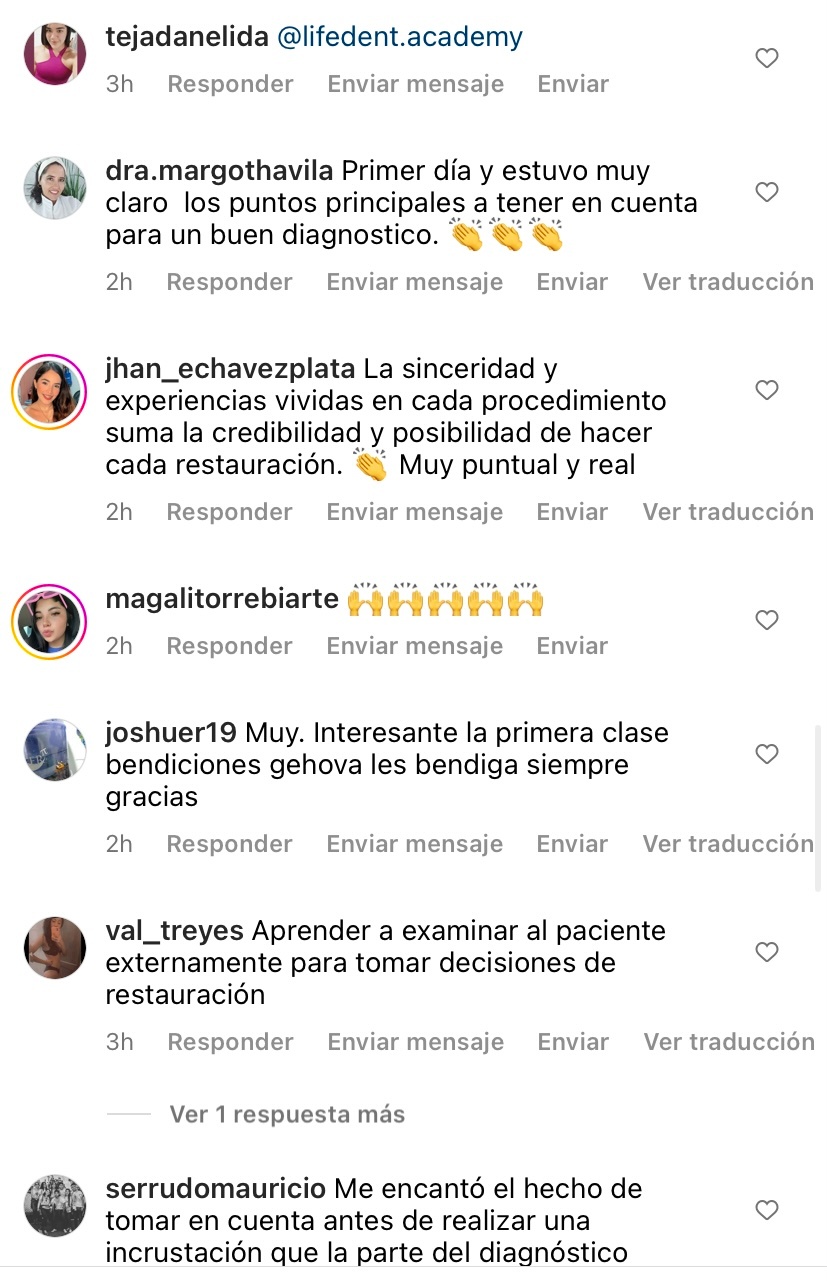Viewport: 827px width, 1281px height.
Task: Open serrudomauricio's profile picture
Action: tap(55, 1206)
